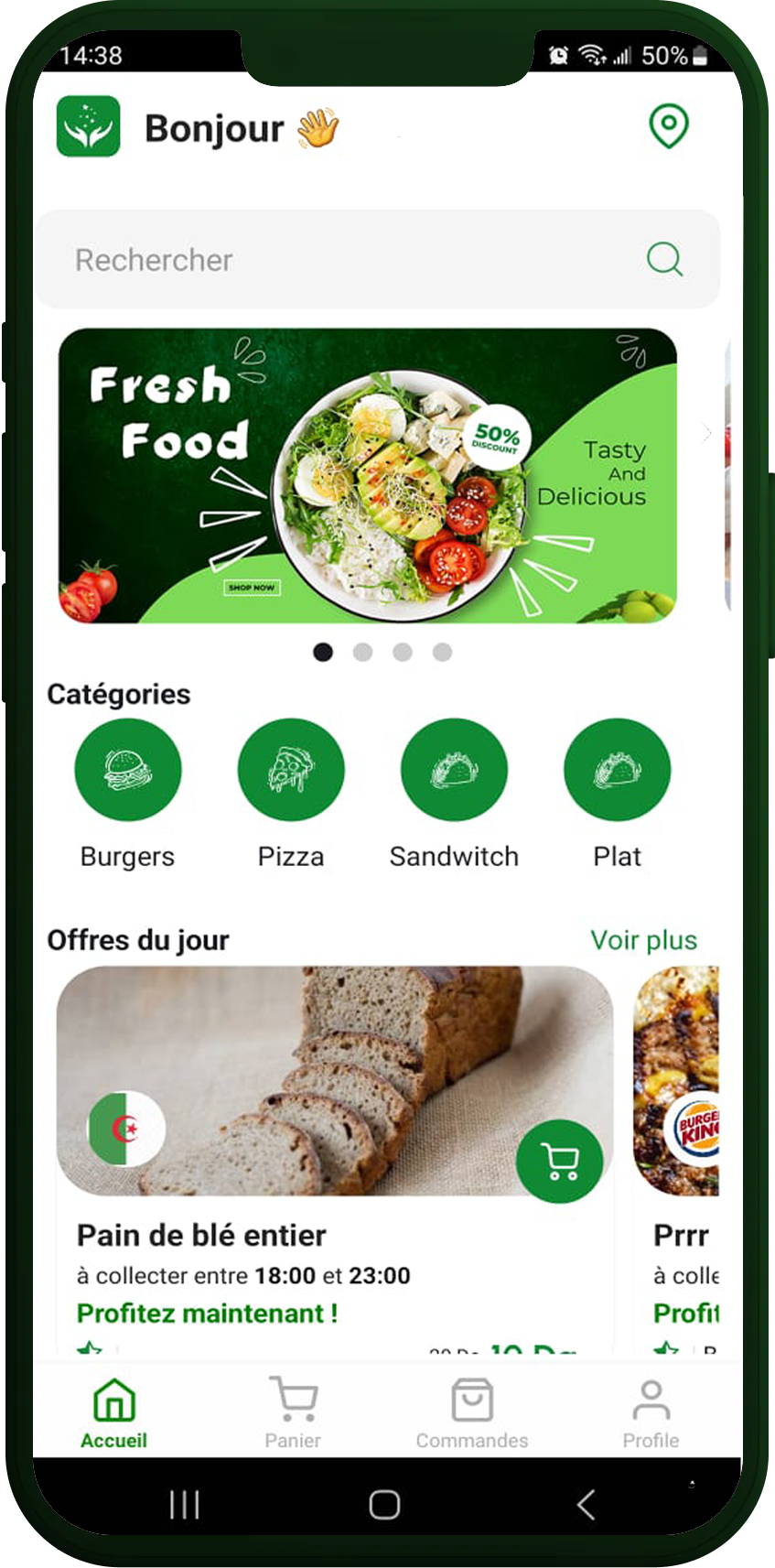
Task: Go to the Profile tab
Action: (651, 1413)
